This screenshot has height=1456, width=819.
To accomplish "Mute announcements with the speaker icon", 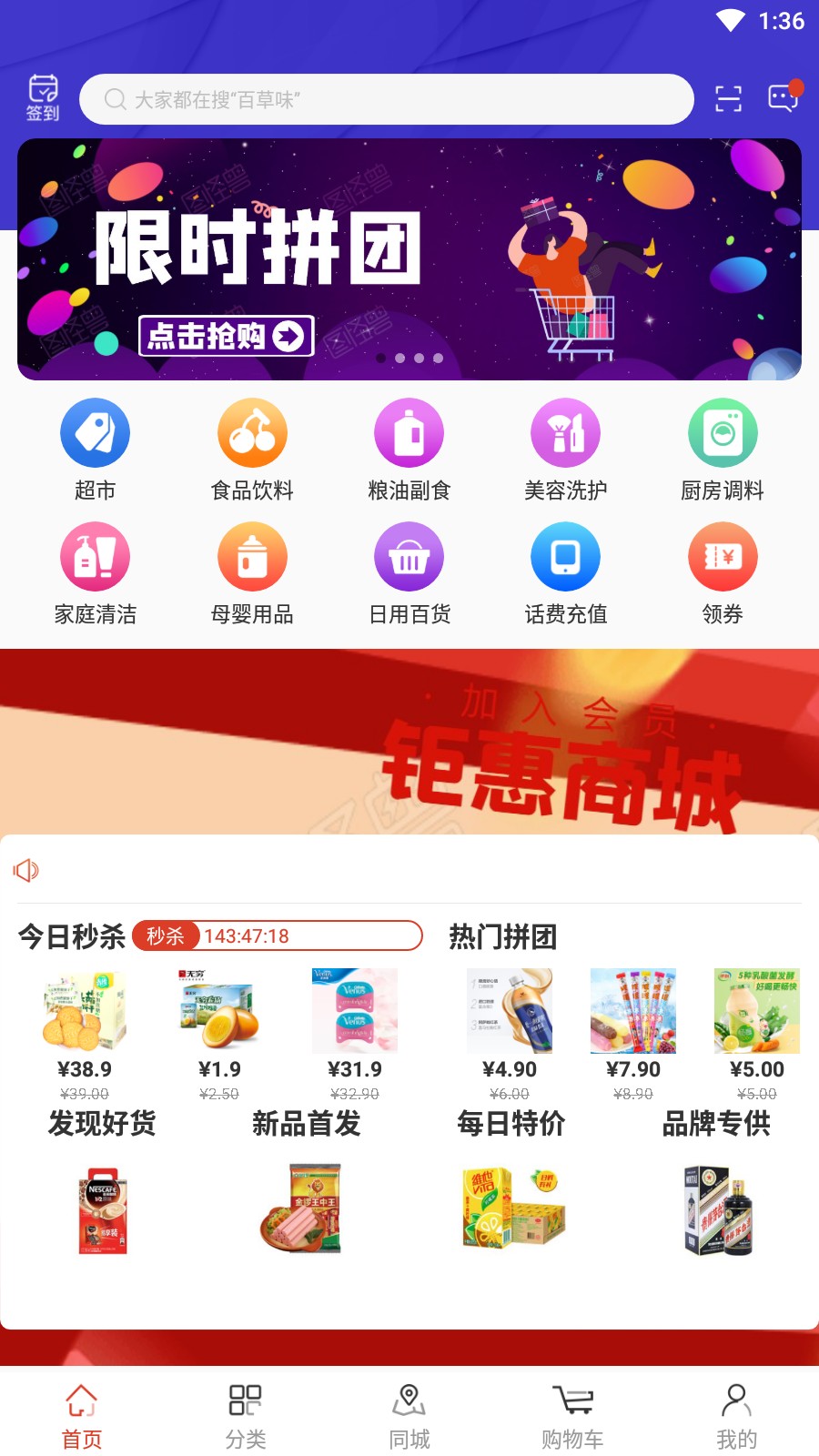I will [x=26, y=870].
